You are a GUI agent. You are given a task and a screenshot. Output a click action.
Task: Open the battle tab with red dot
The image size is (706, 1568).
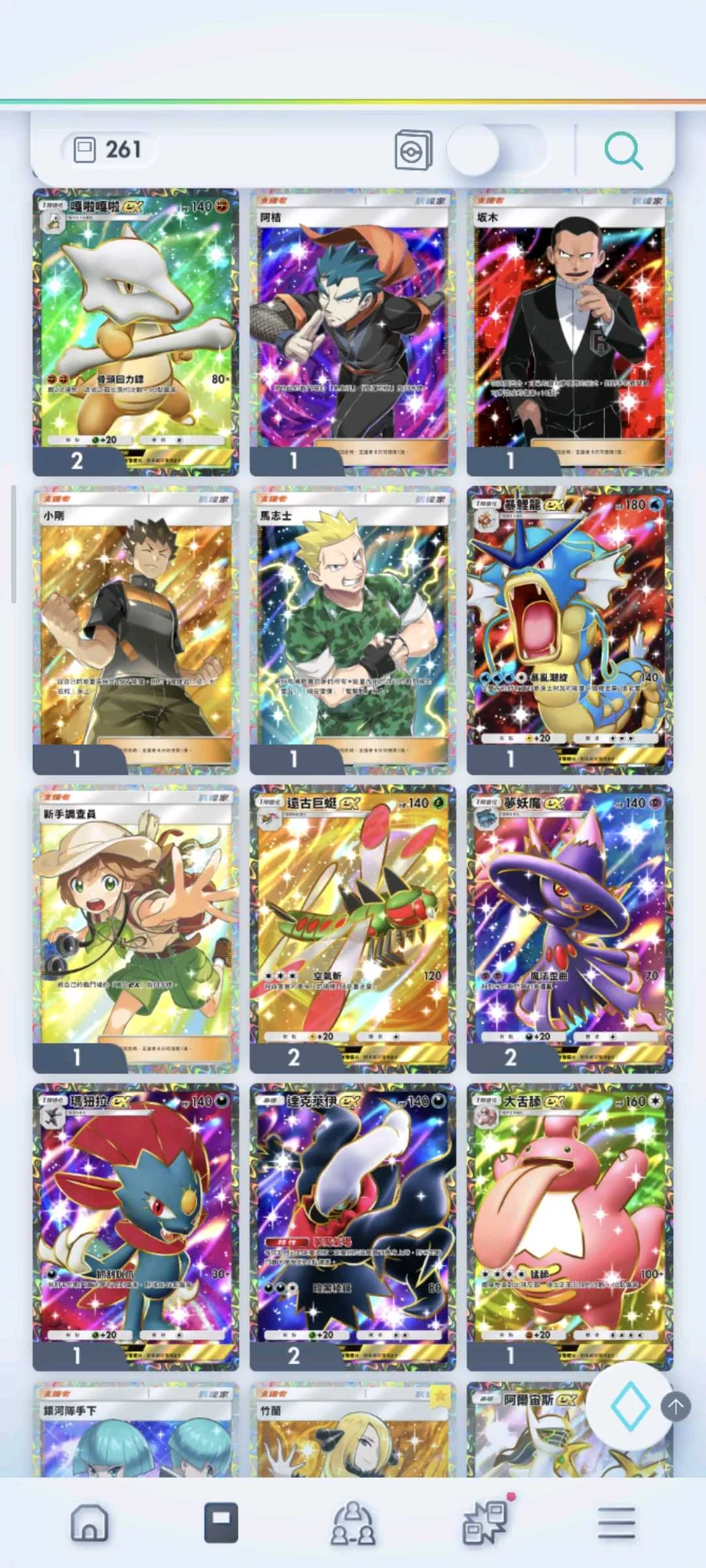click(486, 1523)
